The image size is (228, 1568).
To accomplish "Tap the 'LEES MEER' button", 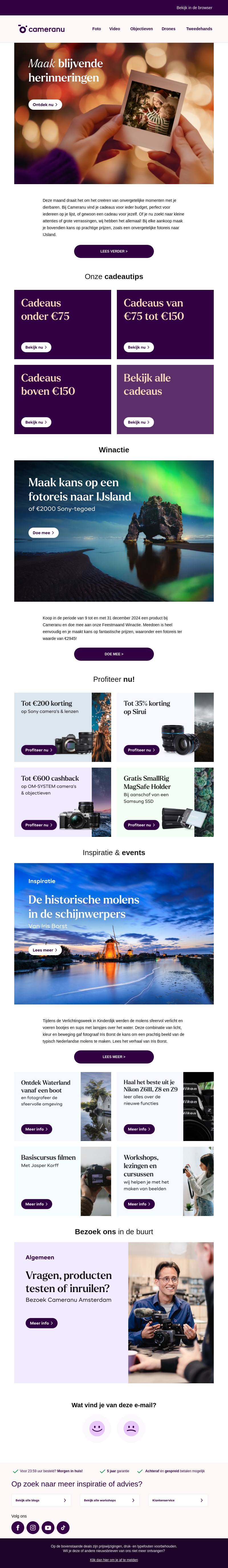I will coord(114,1057).
